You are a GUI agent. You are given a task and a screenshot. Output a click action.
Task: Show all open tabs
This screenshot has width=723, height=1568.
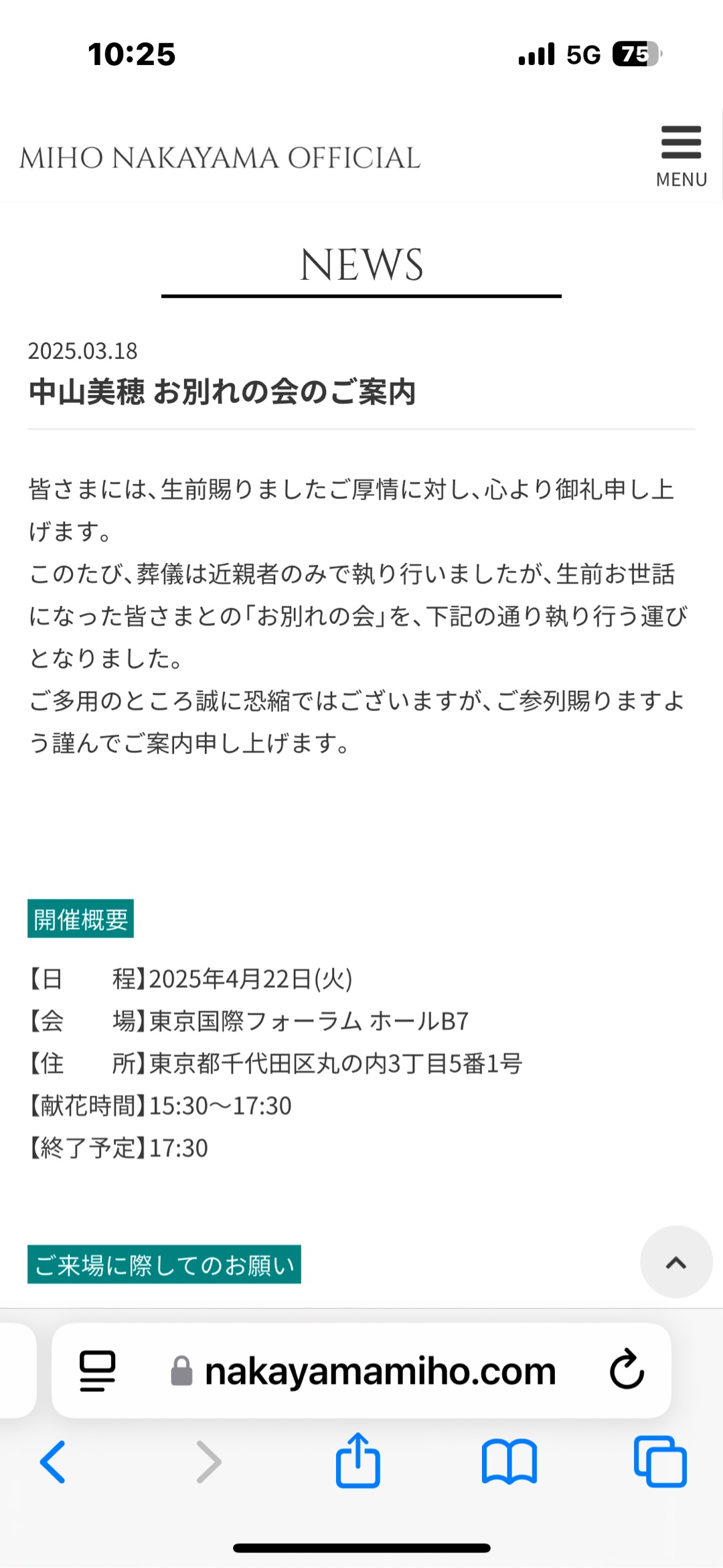coord(660,1462)
